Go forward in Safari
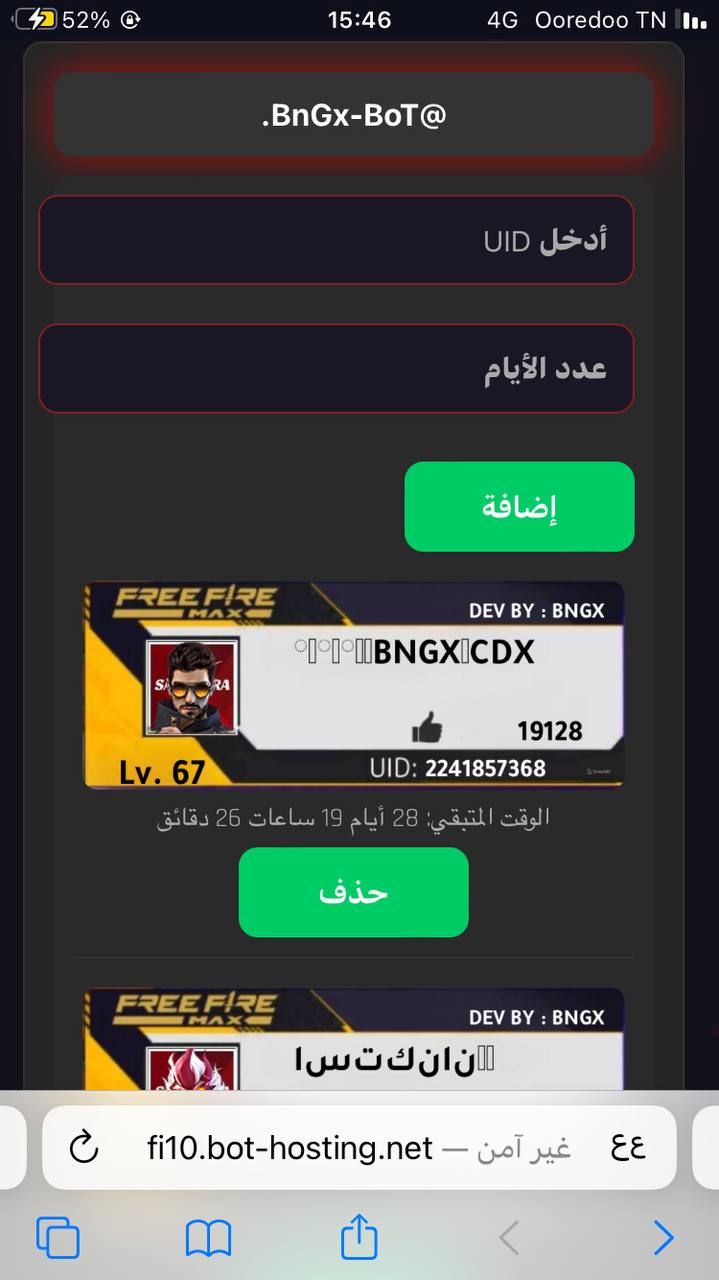 pos(662,1238)
